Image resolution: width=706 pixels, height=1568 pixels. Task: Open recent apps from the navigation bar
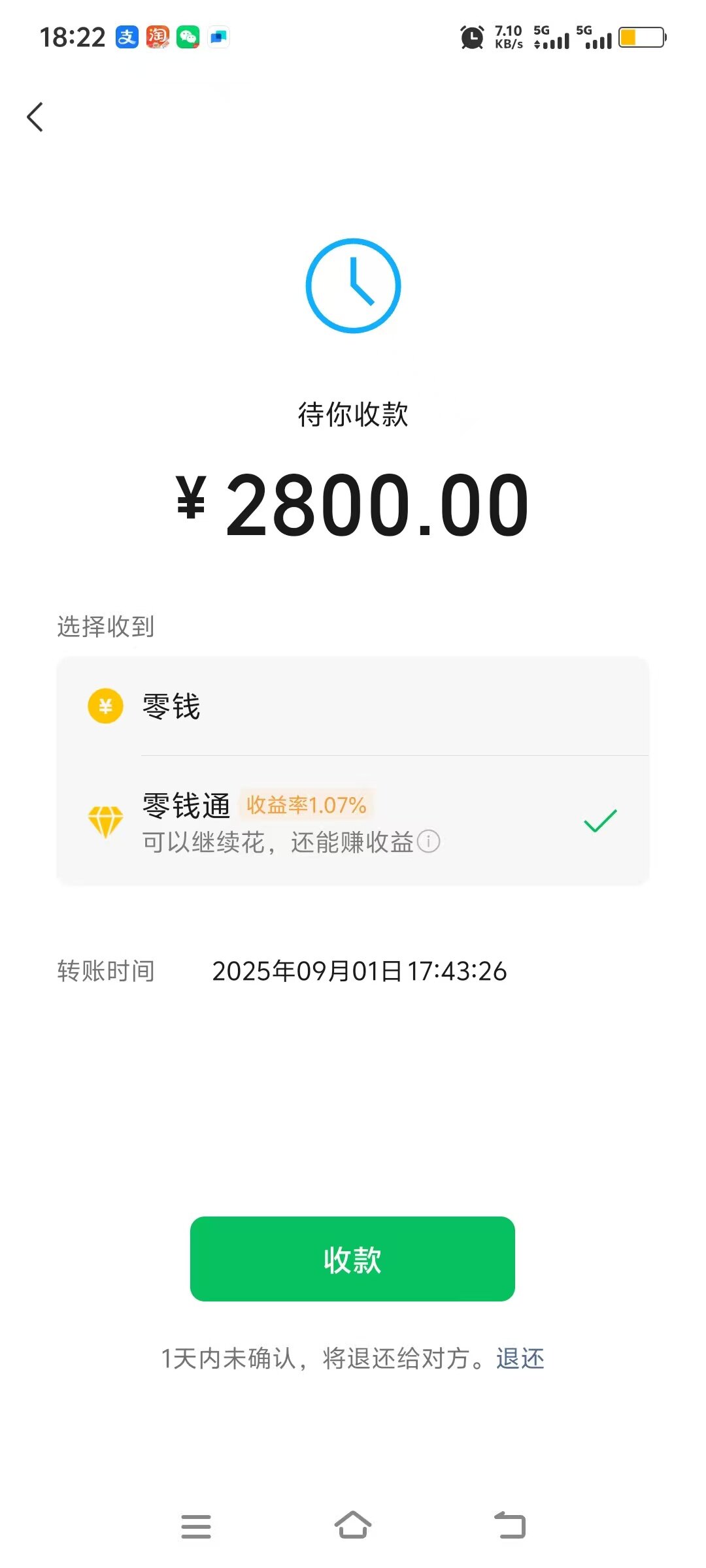pos(196,1527)
